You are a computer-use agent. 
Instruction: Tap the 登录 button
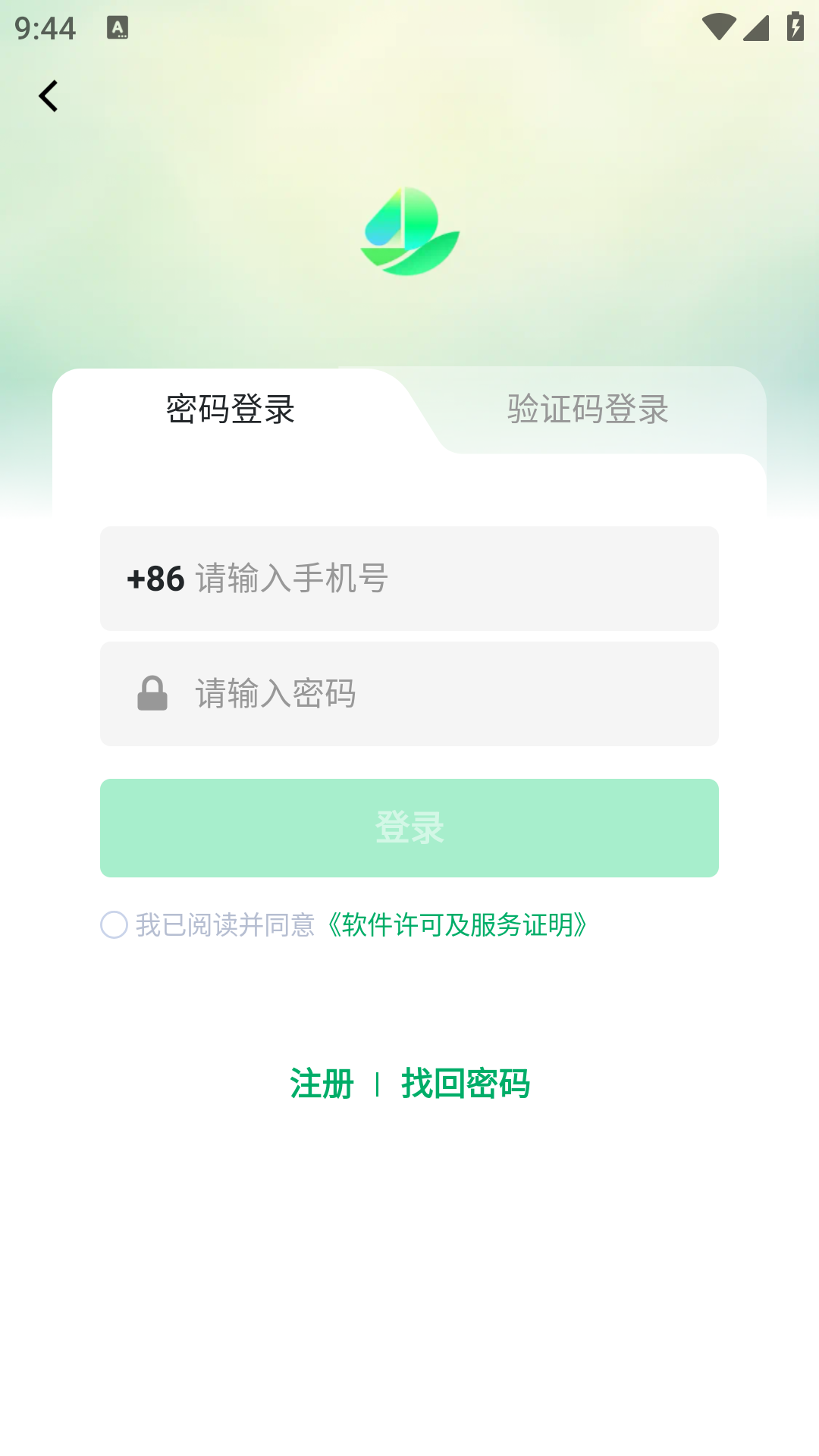coord(409,828)
